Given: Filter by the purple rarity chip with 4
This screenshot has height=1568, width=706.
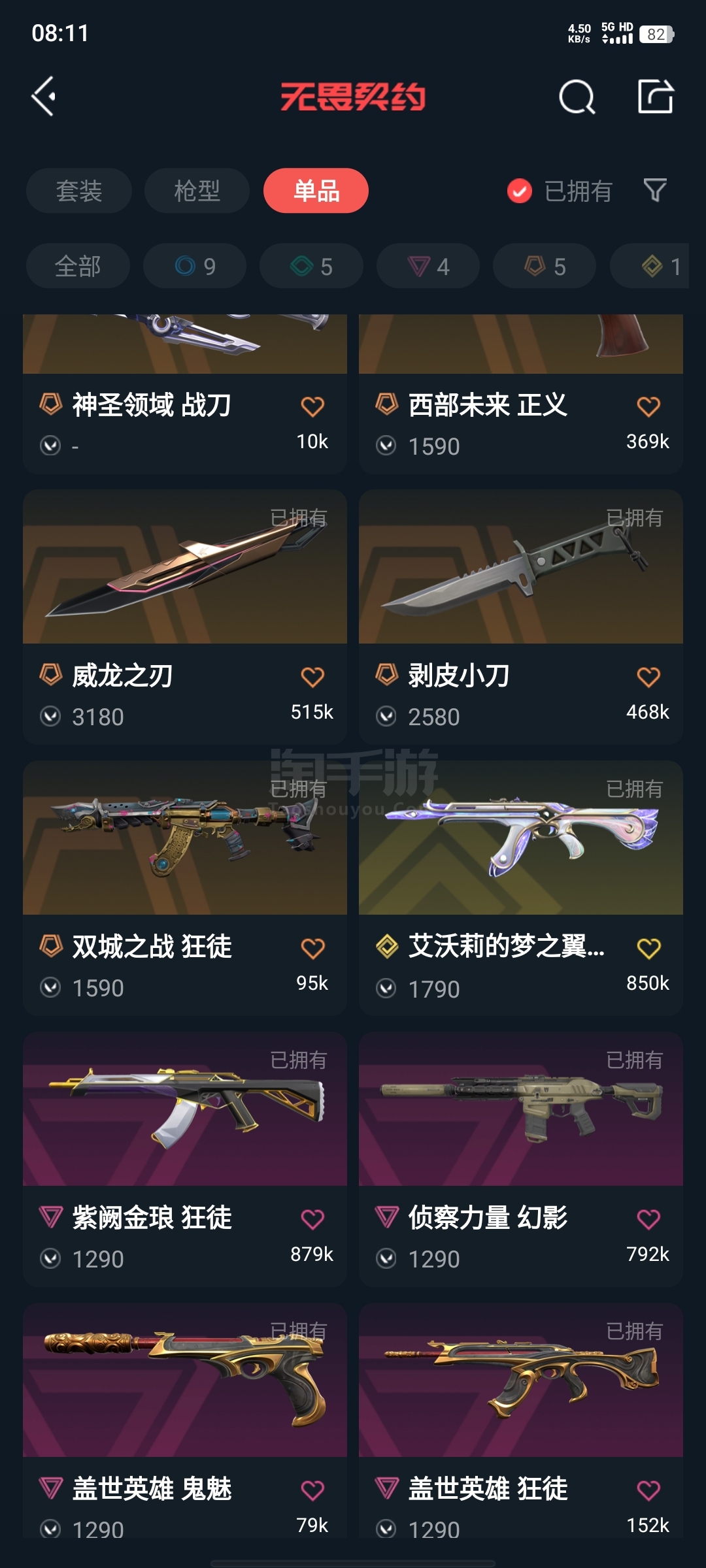Looking at the screenshot, I should click(428, 266).
